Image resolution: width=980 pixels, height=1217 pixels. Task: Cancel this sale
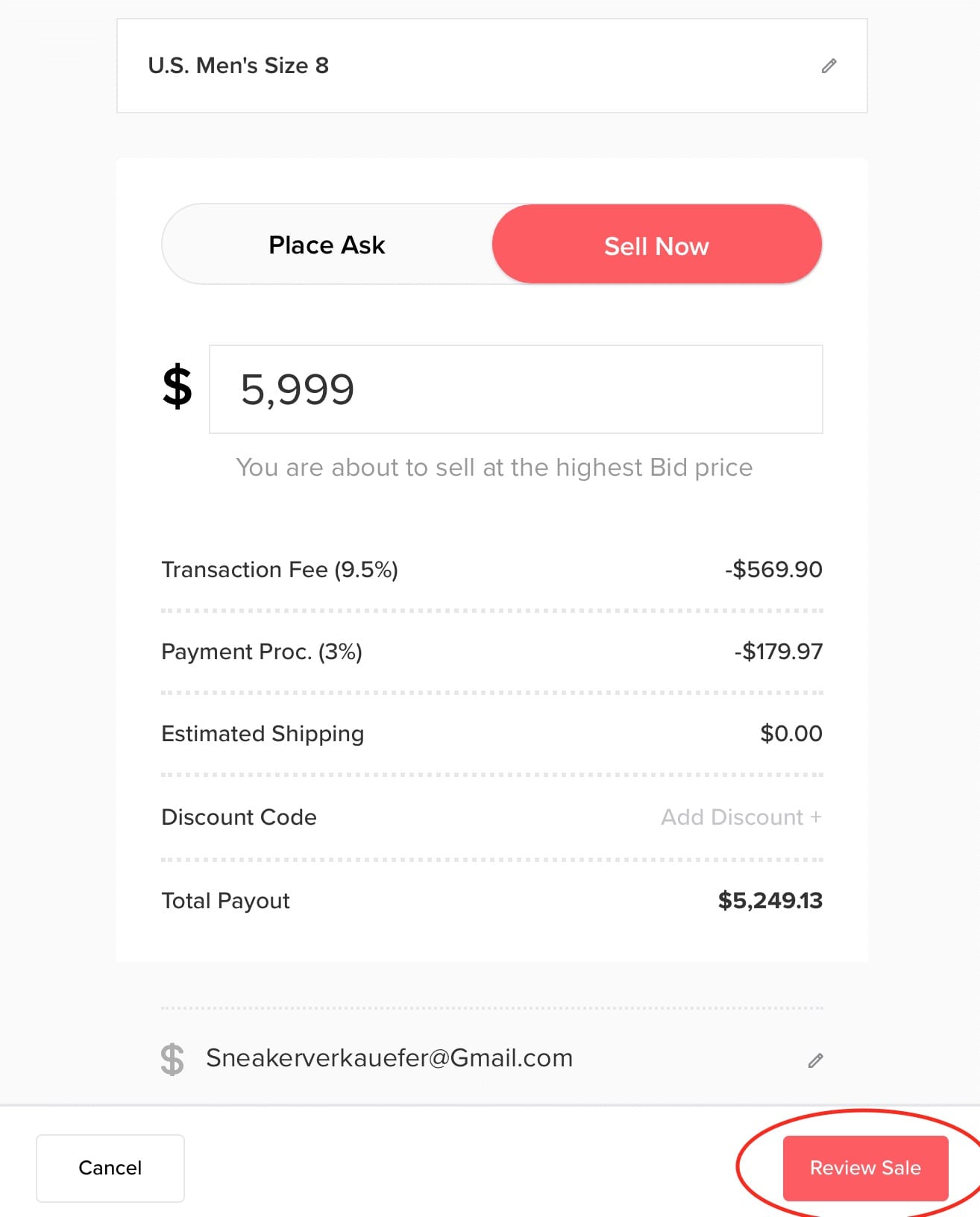110,1168
